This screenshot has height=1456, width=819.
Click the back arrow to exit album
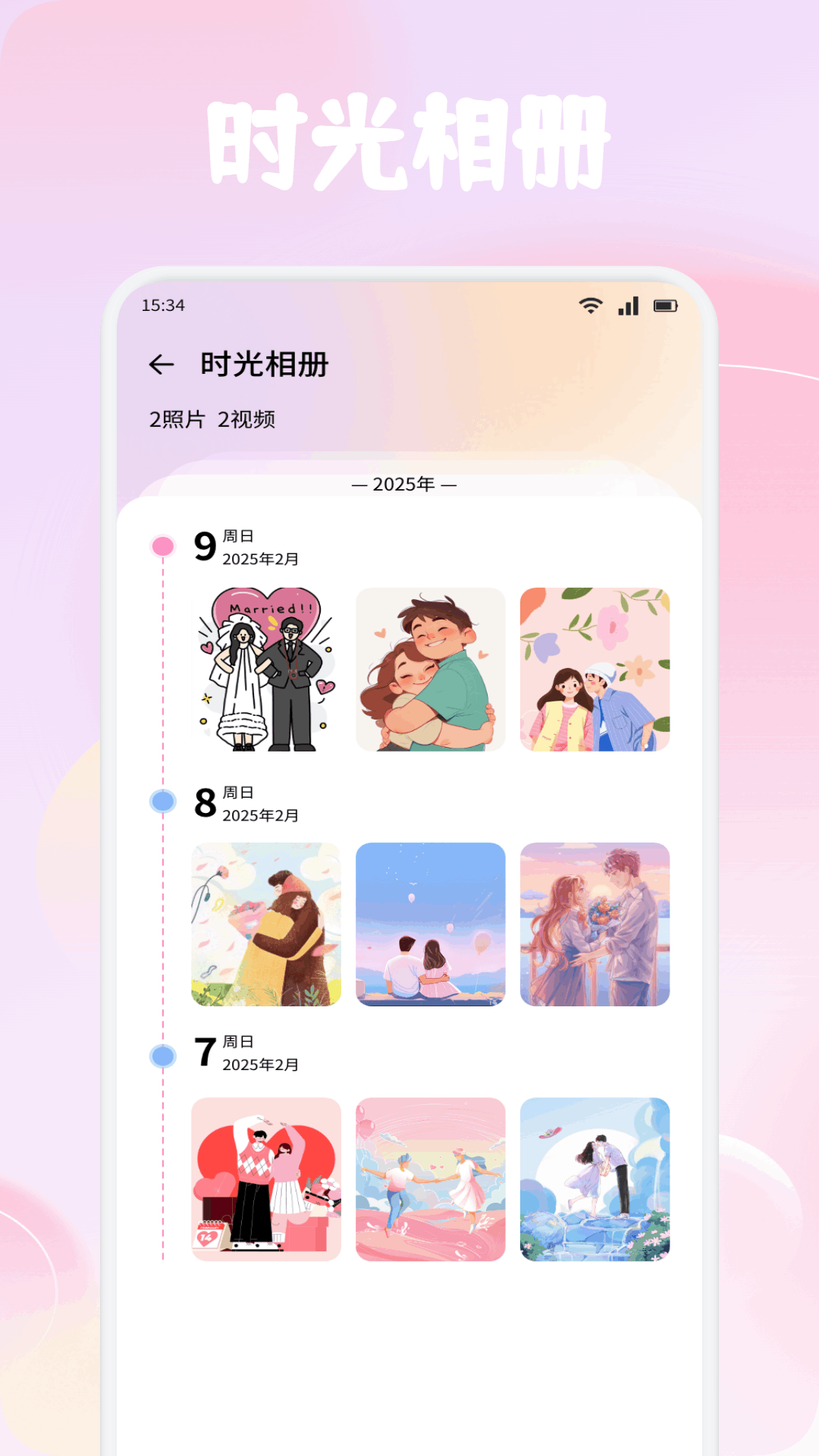[162, 365]
